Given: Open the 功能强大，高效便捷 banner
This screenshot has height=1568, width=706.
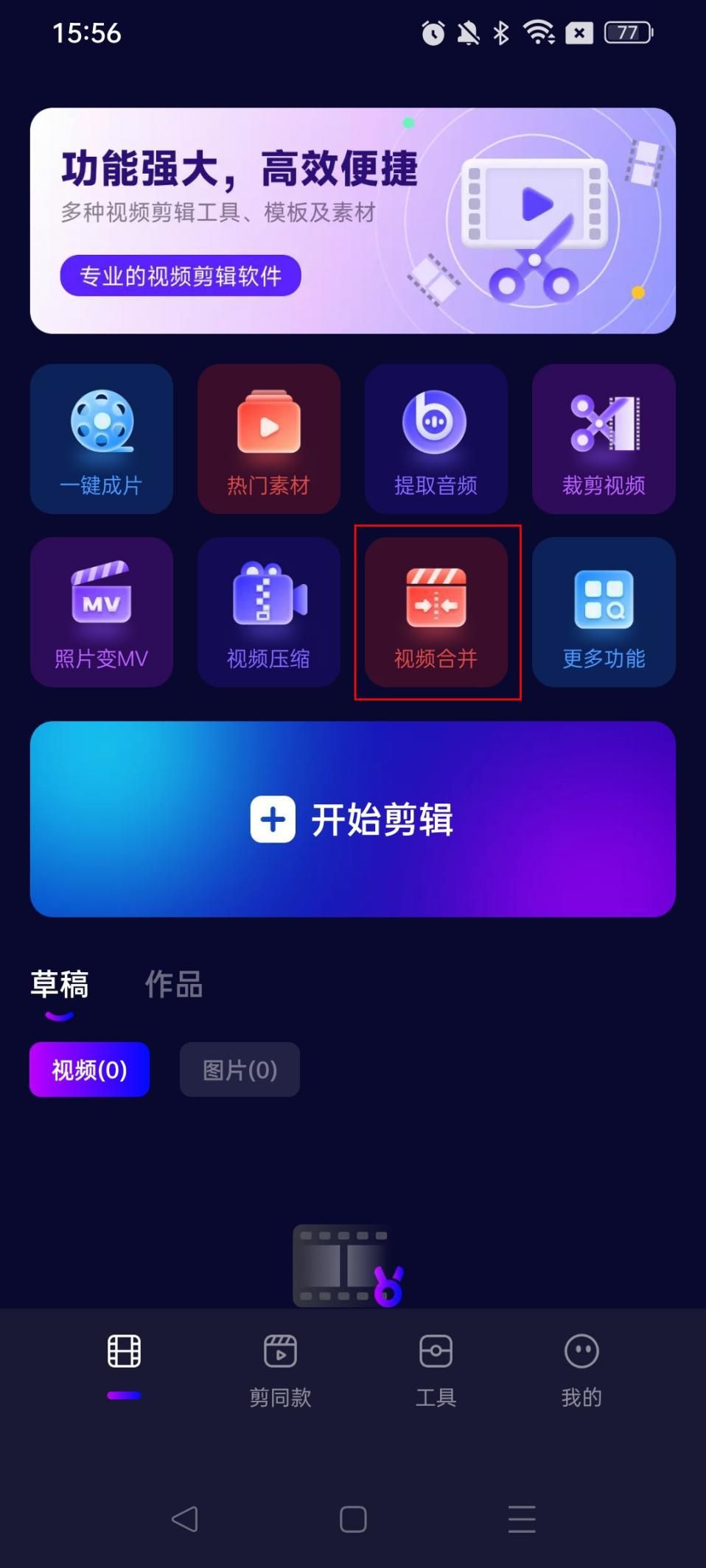Looking at the screenshot, I should point(353,221).
